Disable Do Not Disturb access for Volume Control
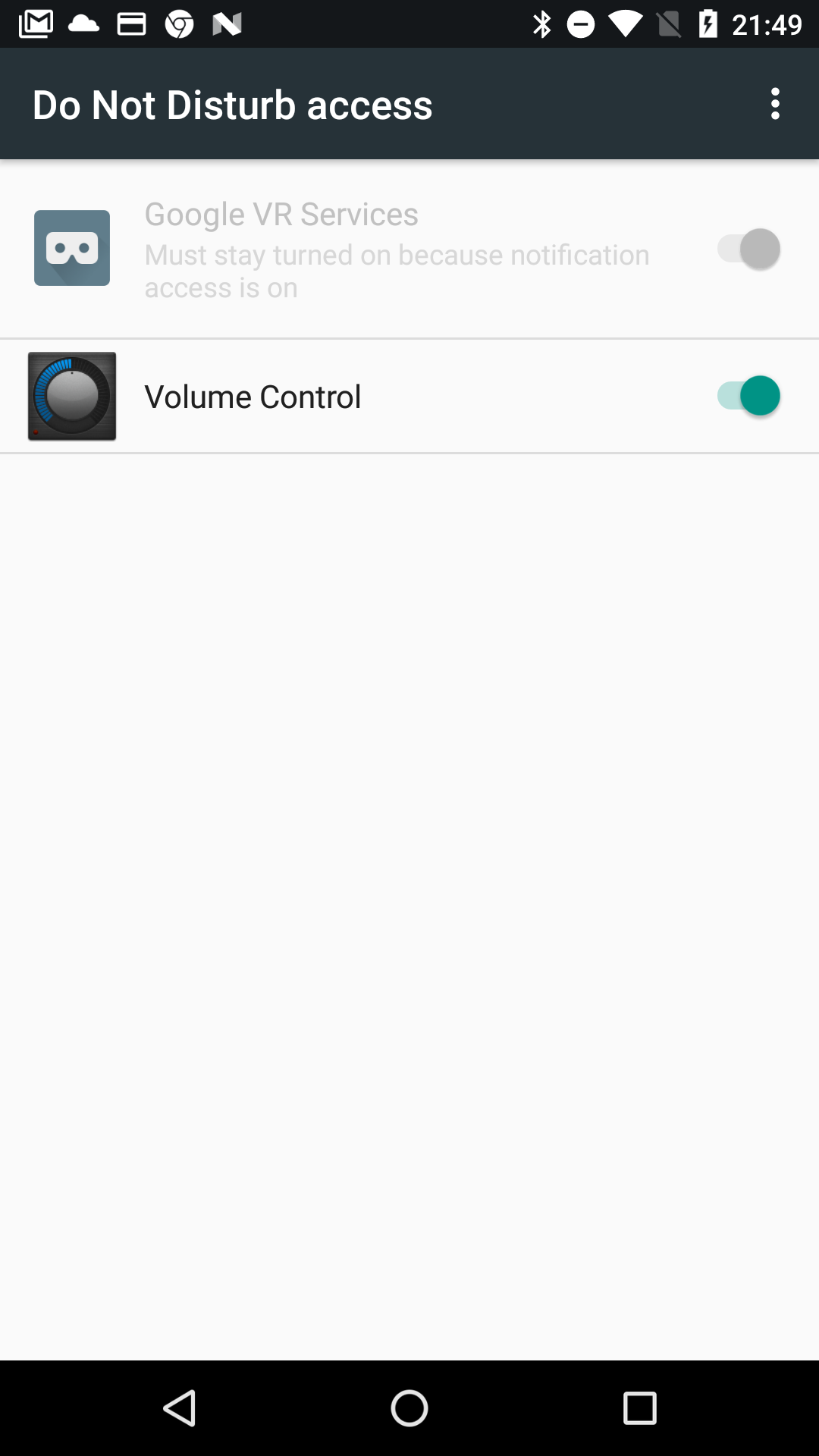The height and width of the screenshot is (1456, 819). pos(749,396)
